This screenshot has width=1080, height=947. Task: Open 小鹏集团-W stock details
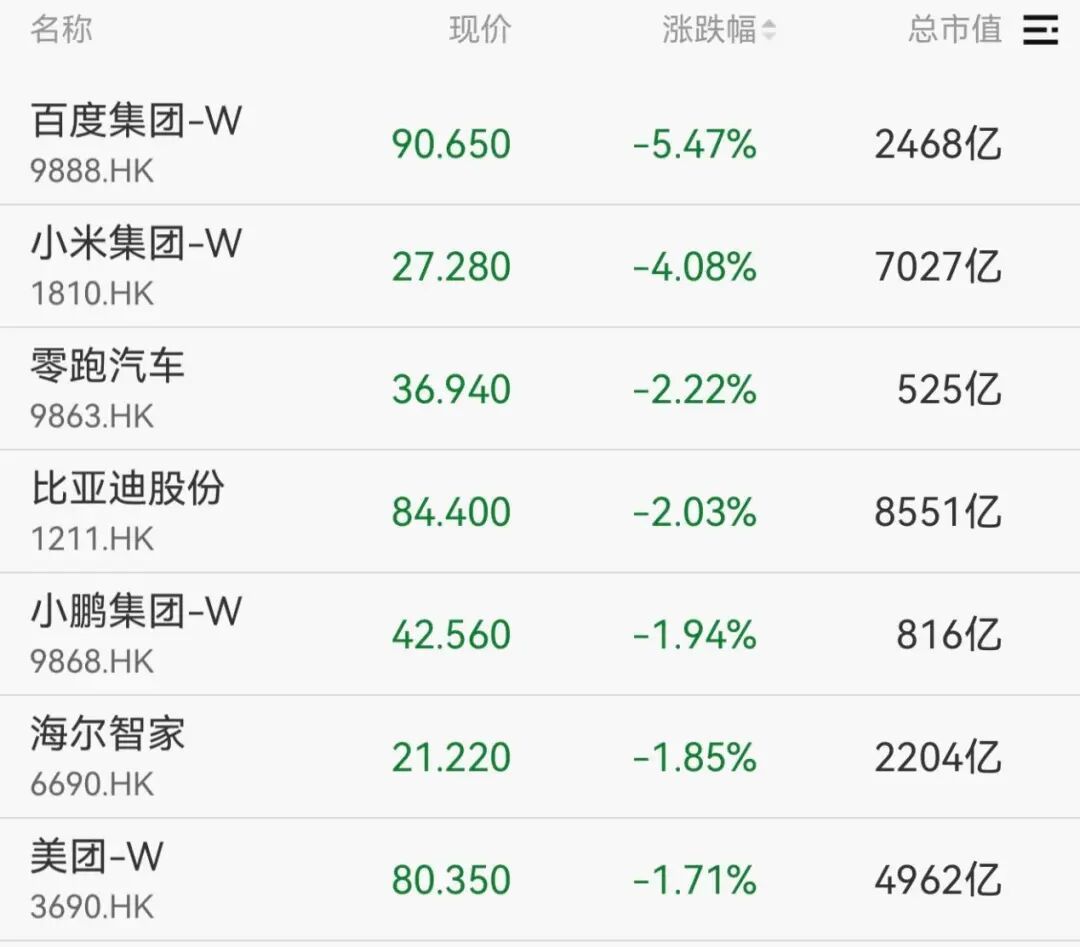click(540, 634)
